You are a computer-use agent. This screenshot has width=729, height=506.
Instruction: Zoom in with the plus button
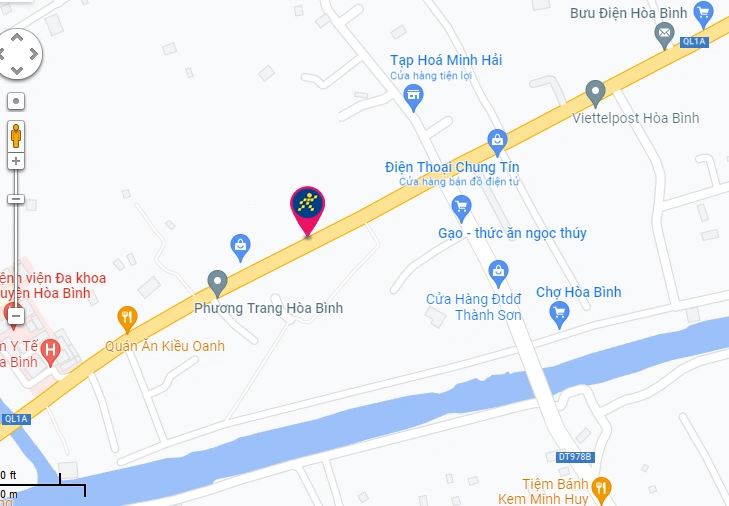[x=16, y=161]
